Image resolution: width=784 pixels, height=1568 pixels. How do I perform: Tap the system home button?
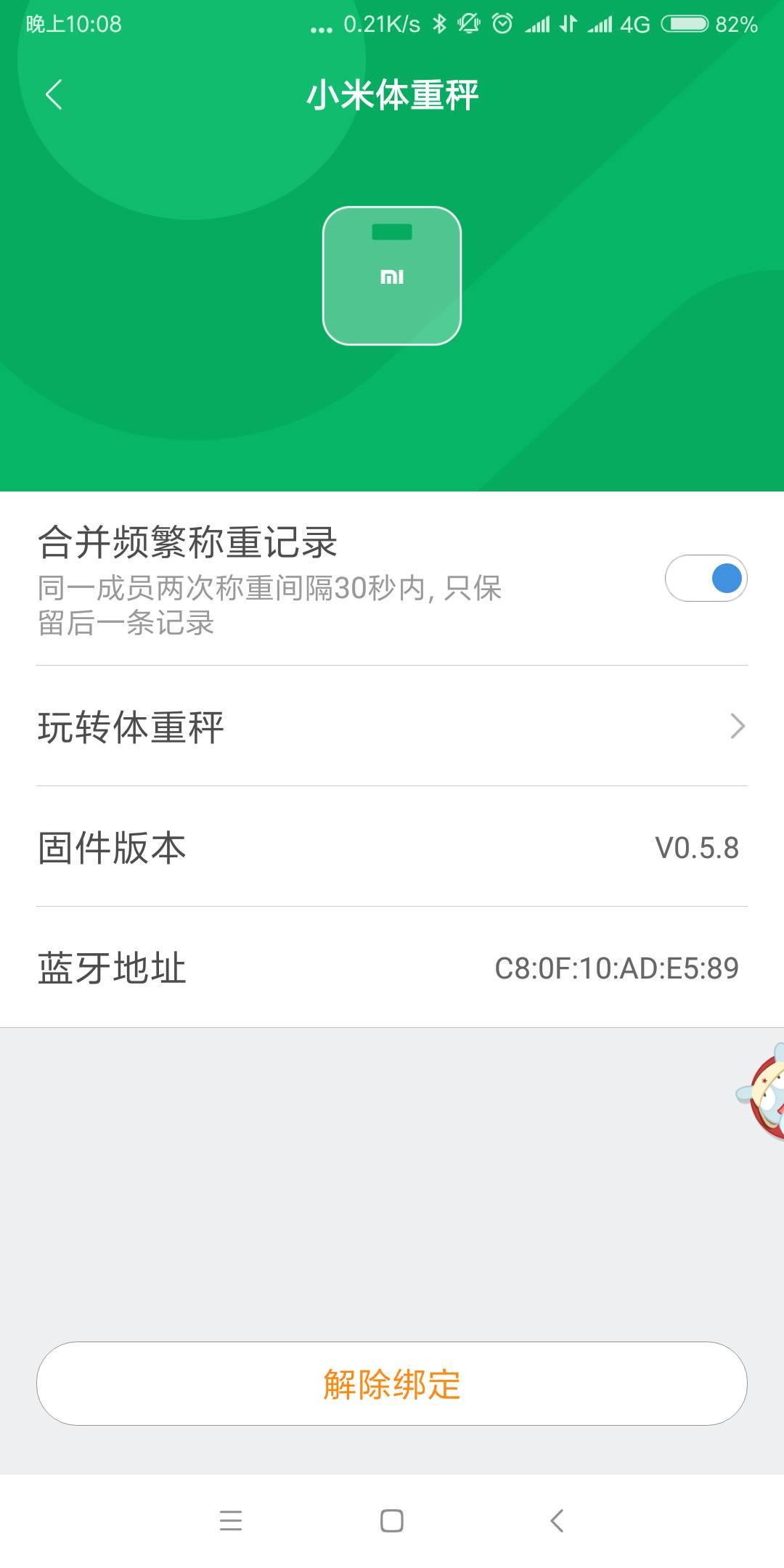pos(392,1520)
